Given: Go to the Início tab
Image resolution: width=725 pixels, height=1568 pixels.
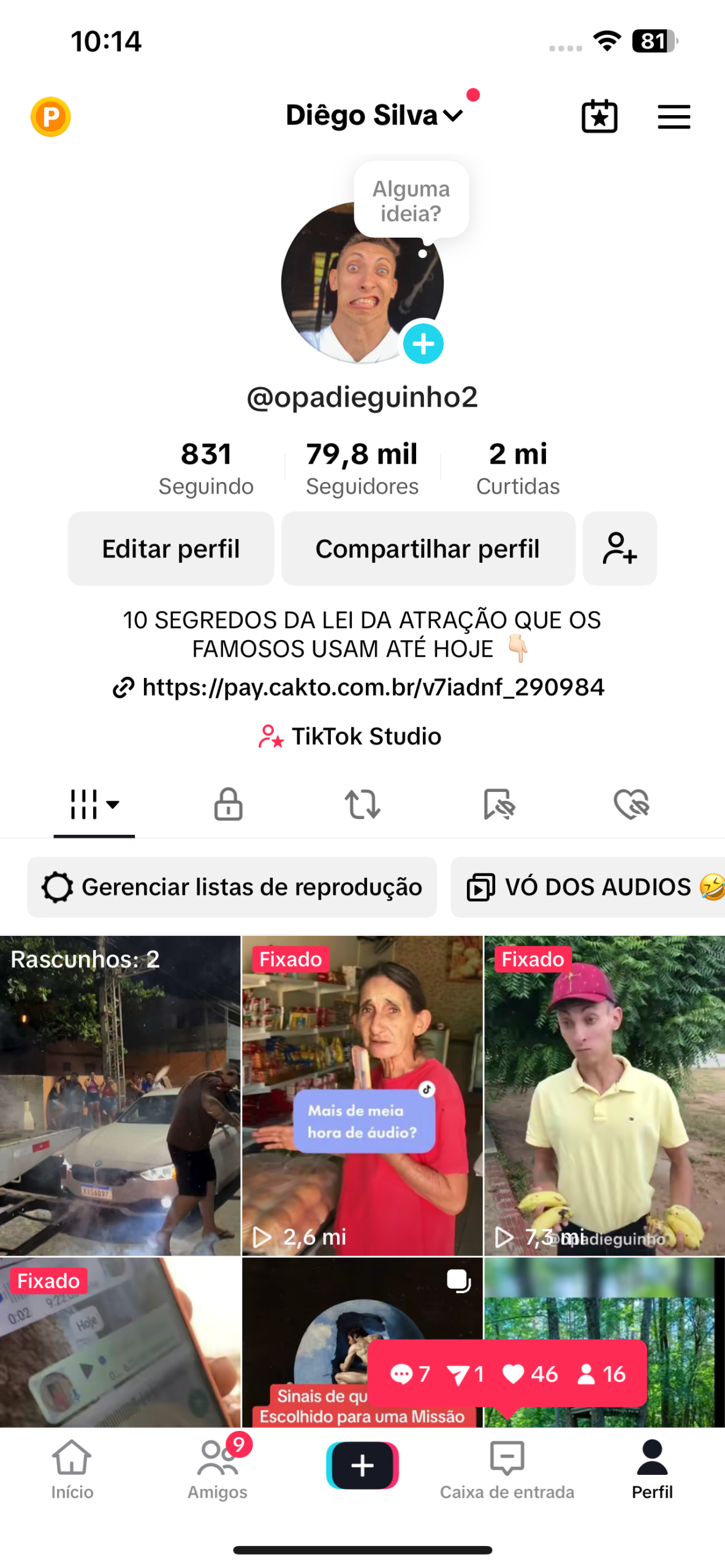Looking at the screenshot, I should pos(72,1468).
